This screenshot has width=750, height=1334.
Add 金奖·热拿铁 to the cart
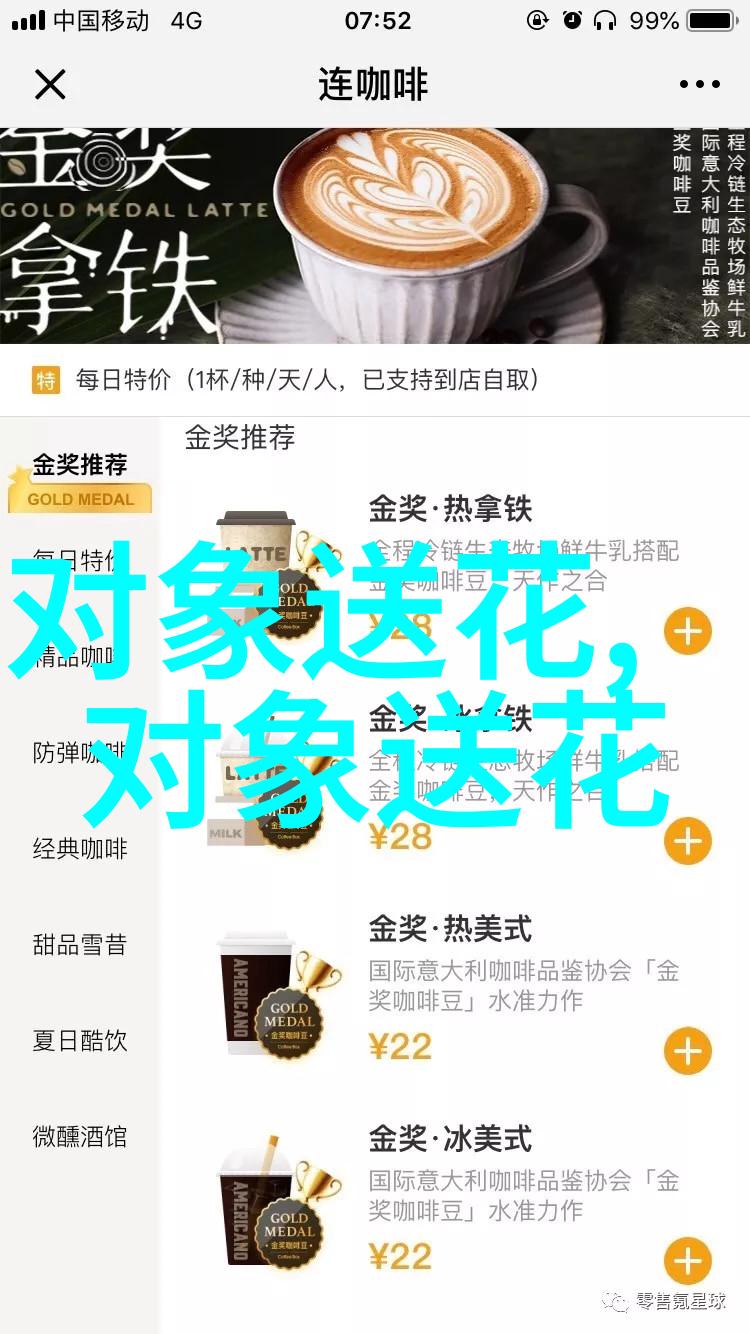687,632
